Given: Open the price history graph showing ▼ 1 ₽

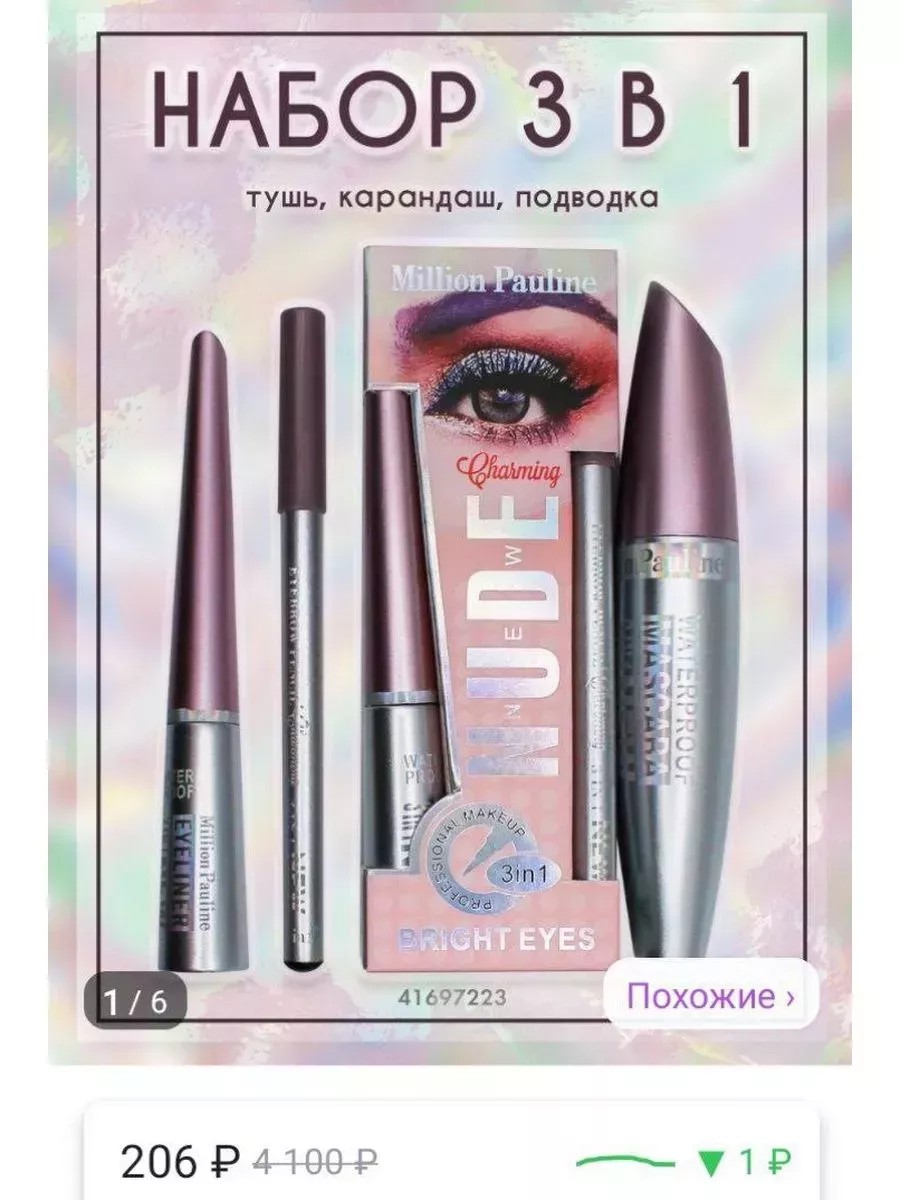Looking at the screenshot, I should 685,1161.
